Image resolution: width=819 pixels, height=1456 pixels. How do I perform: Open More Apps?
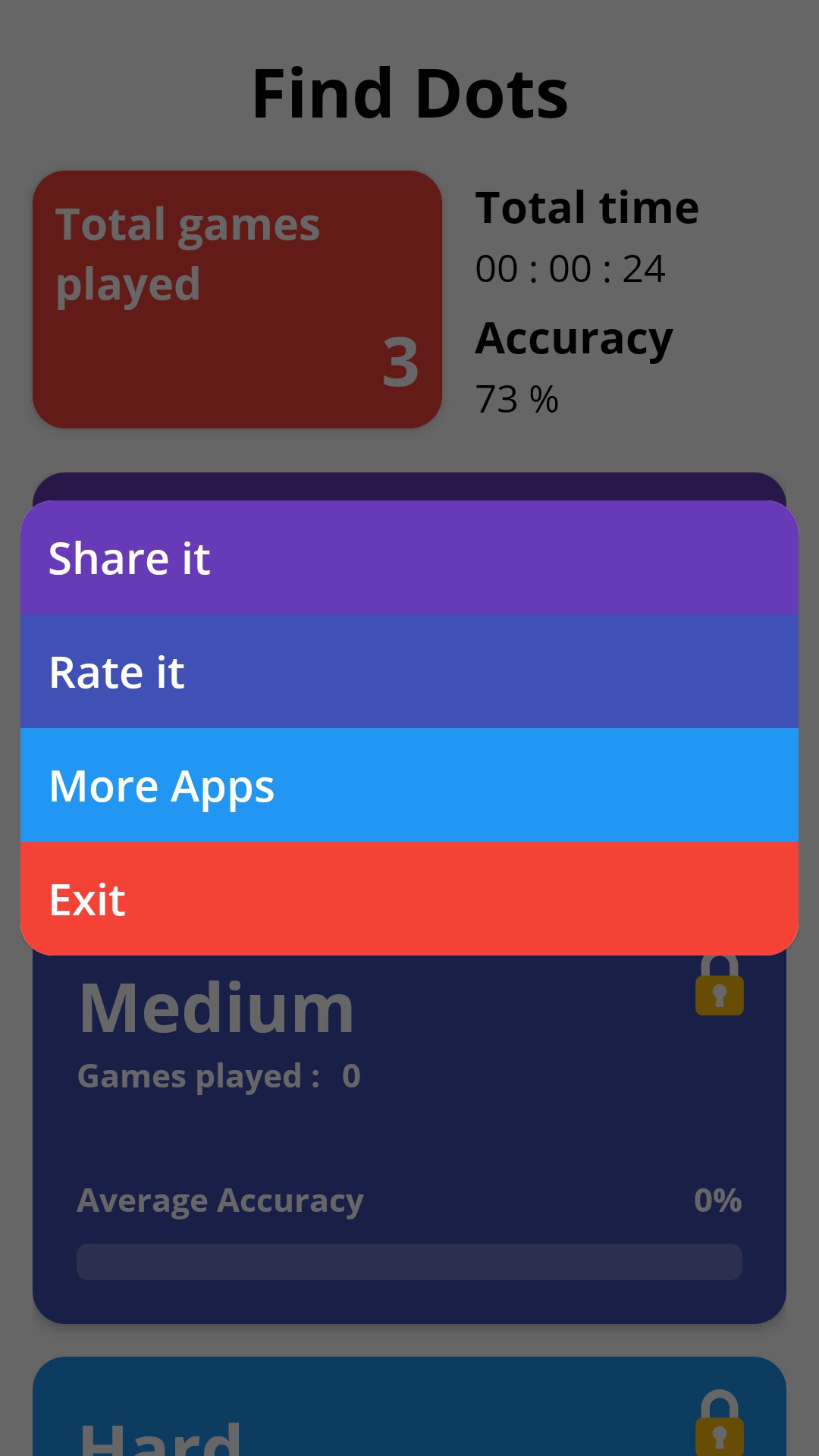[x=409, y=785]
